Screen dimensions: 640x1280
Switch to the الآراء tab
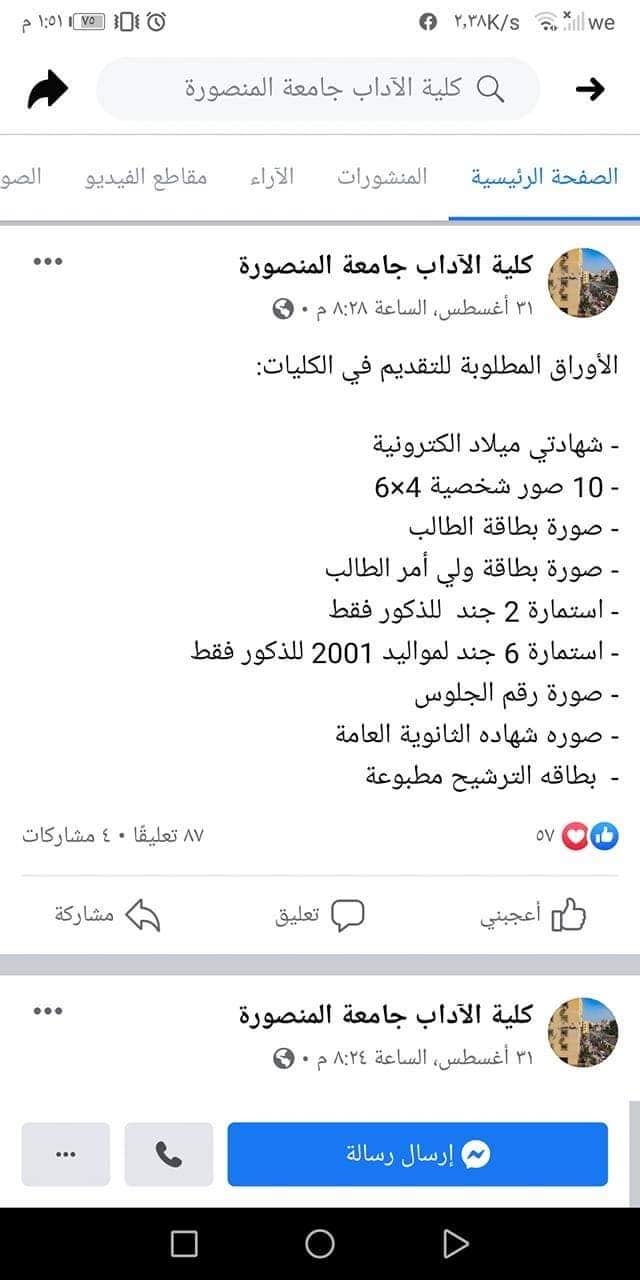click(271, 177)
